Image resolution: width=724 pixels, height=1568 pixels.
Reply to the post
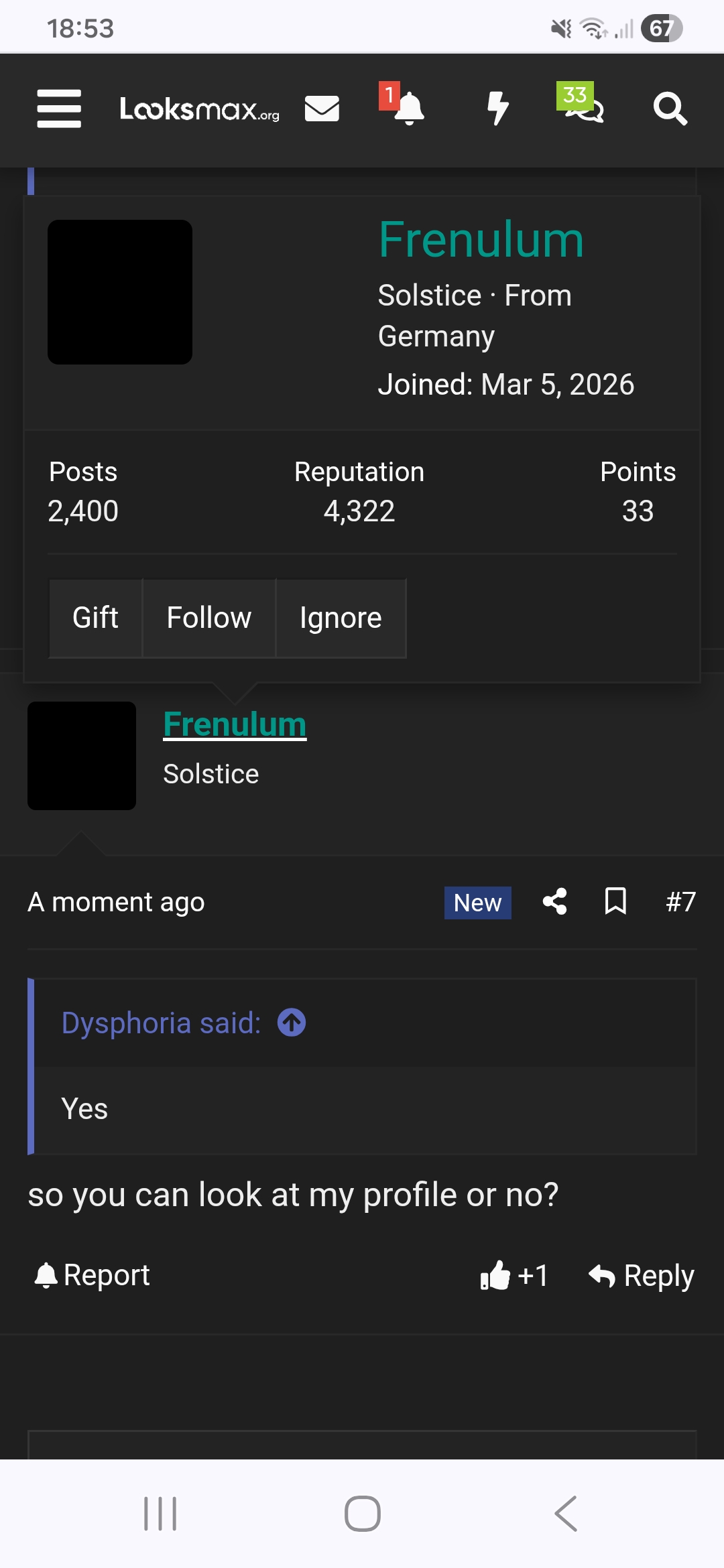[640, 1274]
